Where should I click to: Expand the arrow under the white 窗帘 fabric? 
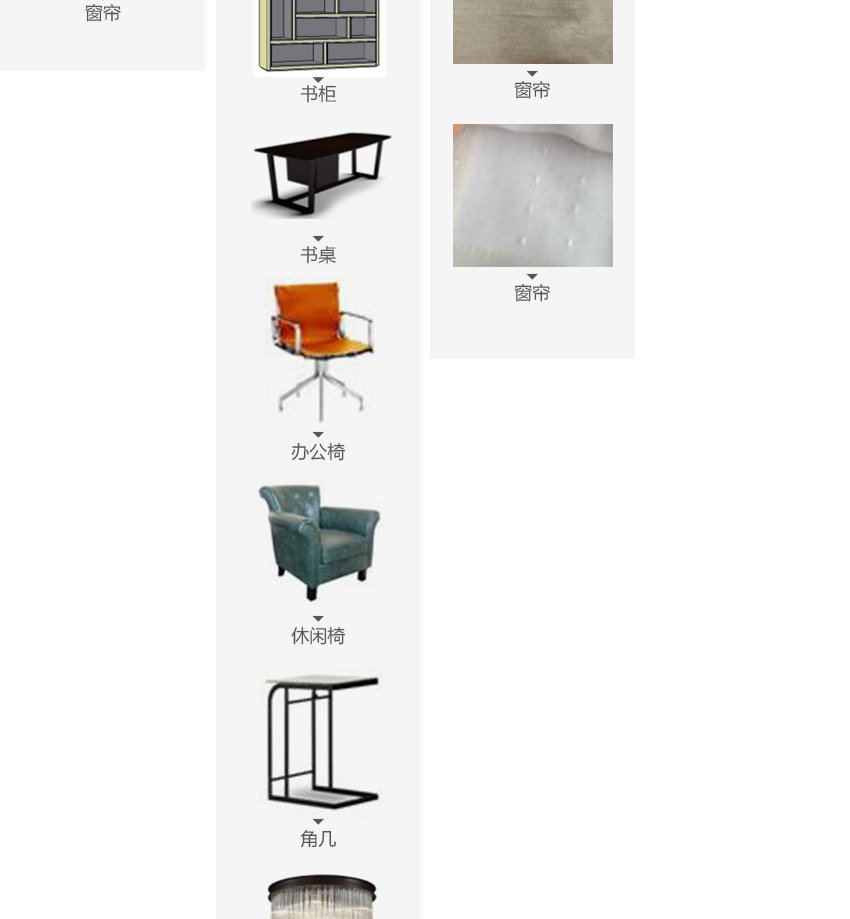pyautogui.click(x=532, y=277)
